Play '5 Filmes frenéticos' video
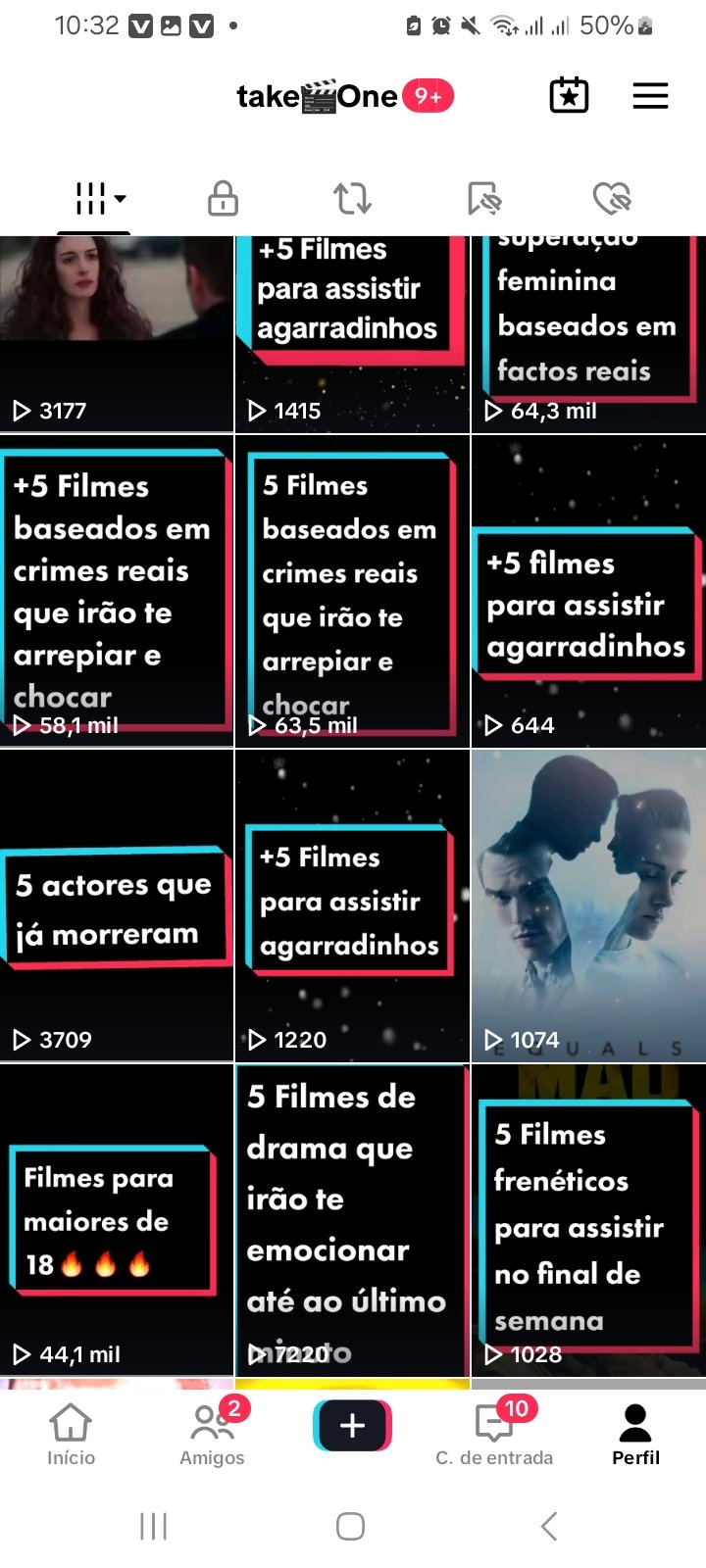 588,1220
